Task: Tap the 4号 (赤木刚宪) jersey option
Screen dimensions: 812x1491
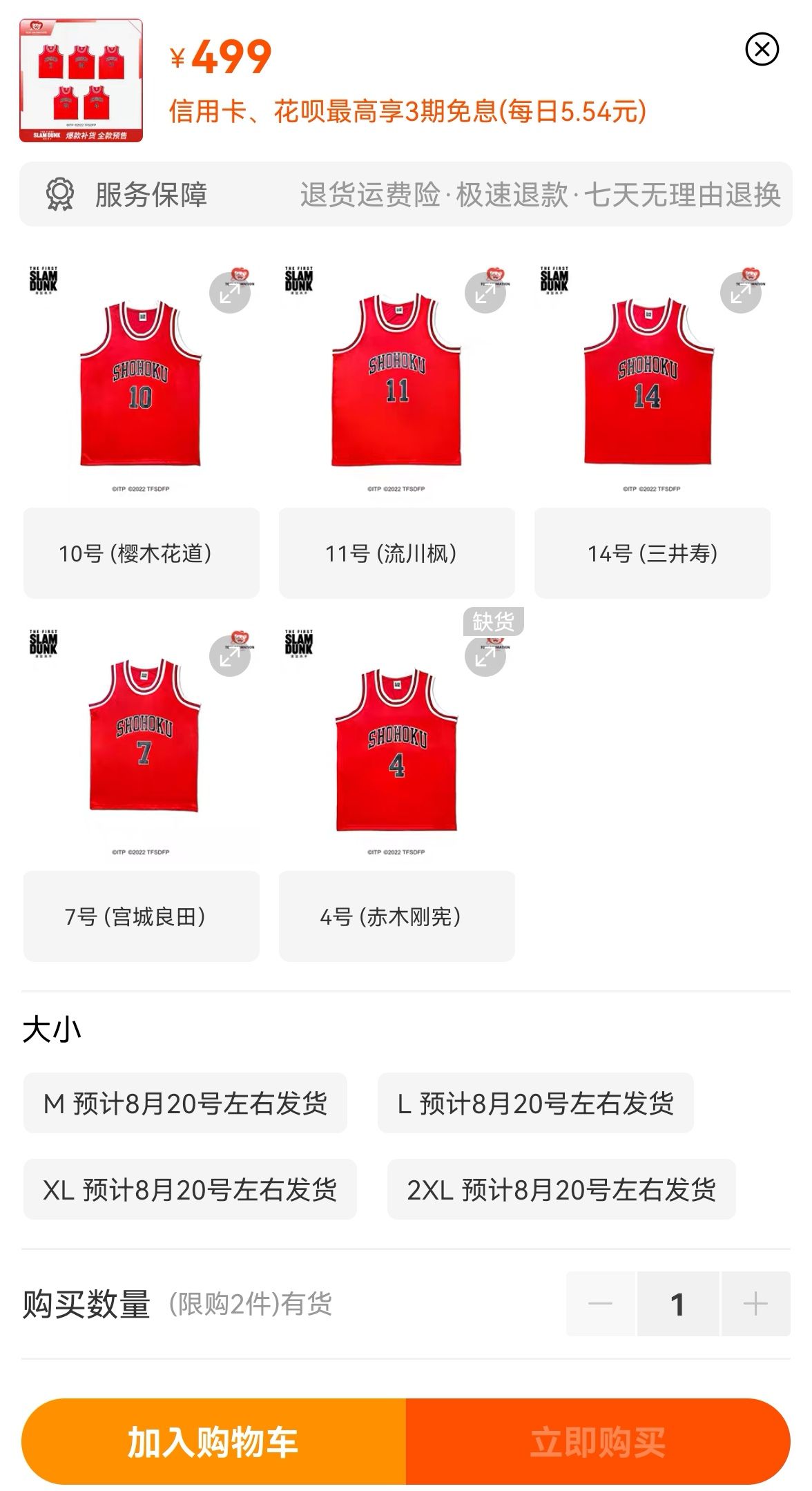Action: pos(396,916)
